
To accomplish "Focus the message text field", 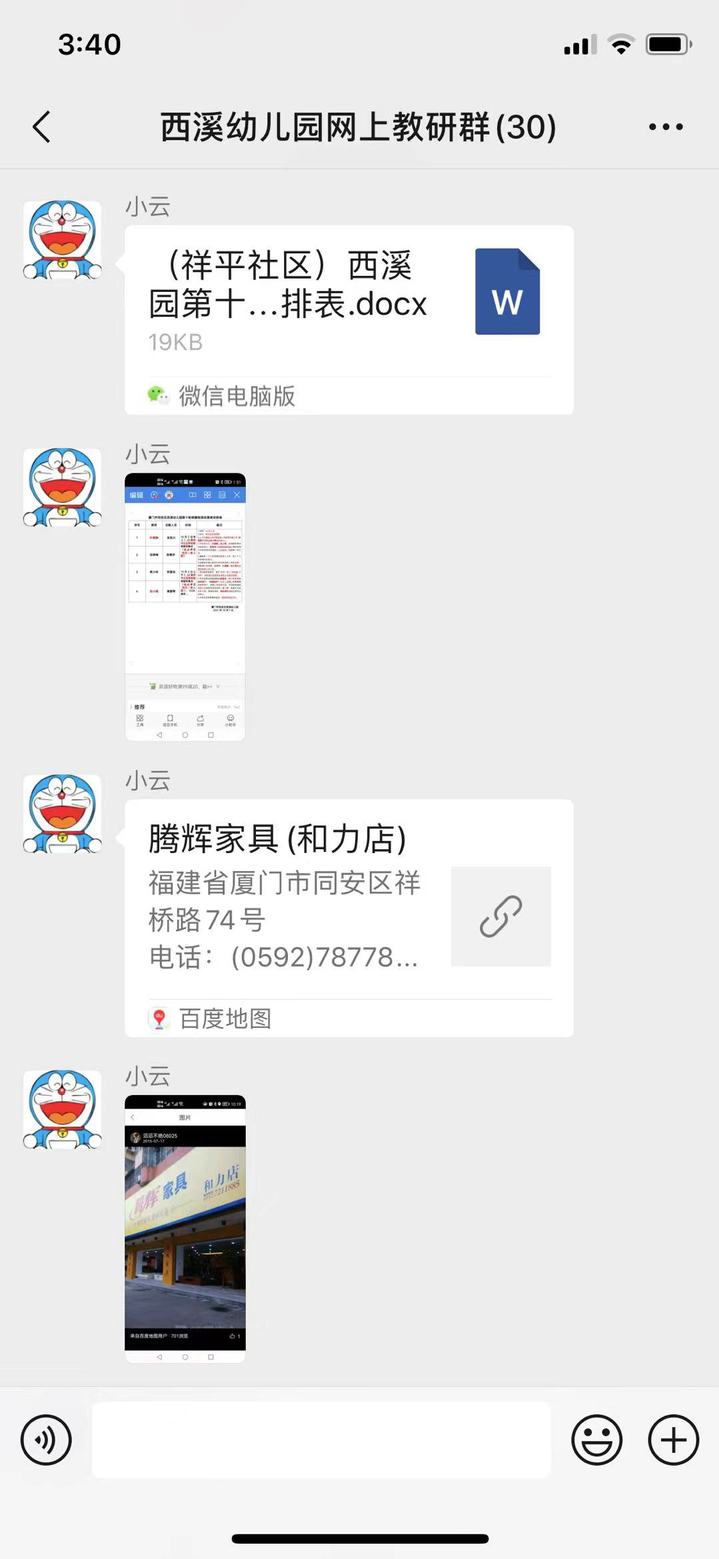I will point(321,1440).
